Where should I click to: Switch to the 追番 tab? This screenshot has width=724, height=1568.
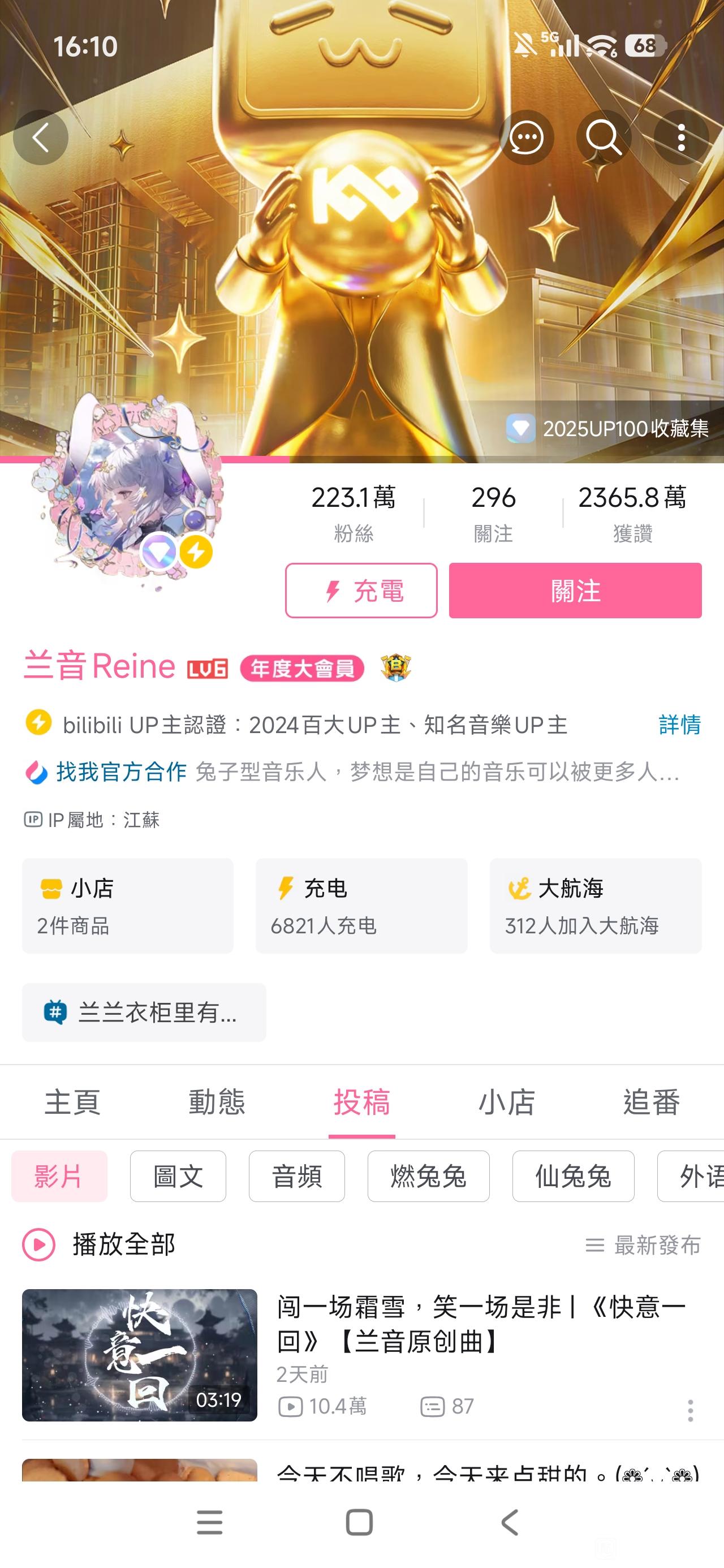tap(652, 1102)
